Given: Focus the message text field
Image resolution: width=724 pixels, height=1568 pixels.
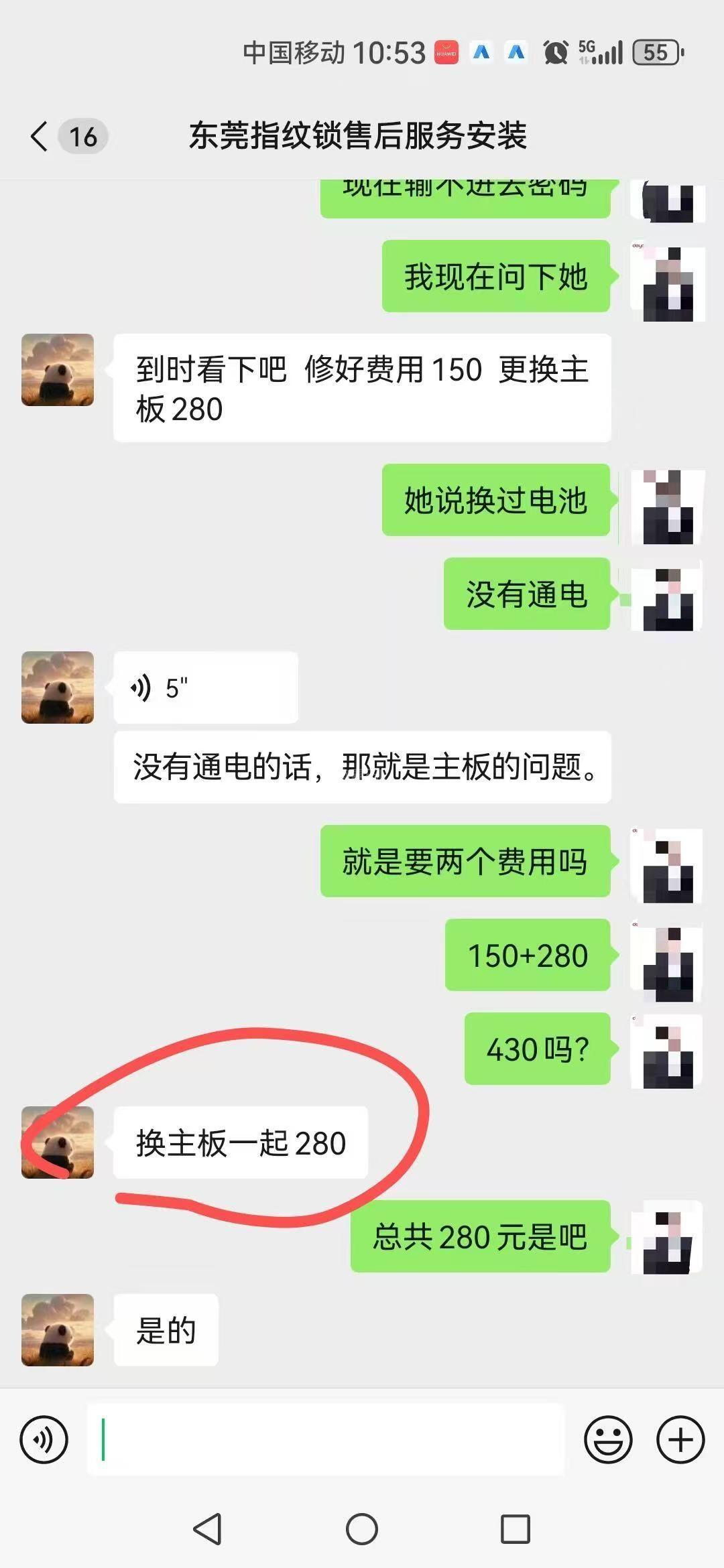Looking at the screenshot, I should point(326,1439).
